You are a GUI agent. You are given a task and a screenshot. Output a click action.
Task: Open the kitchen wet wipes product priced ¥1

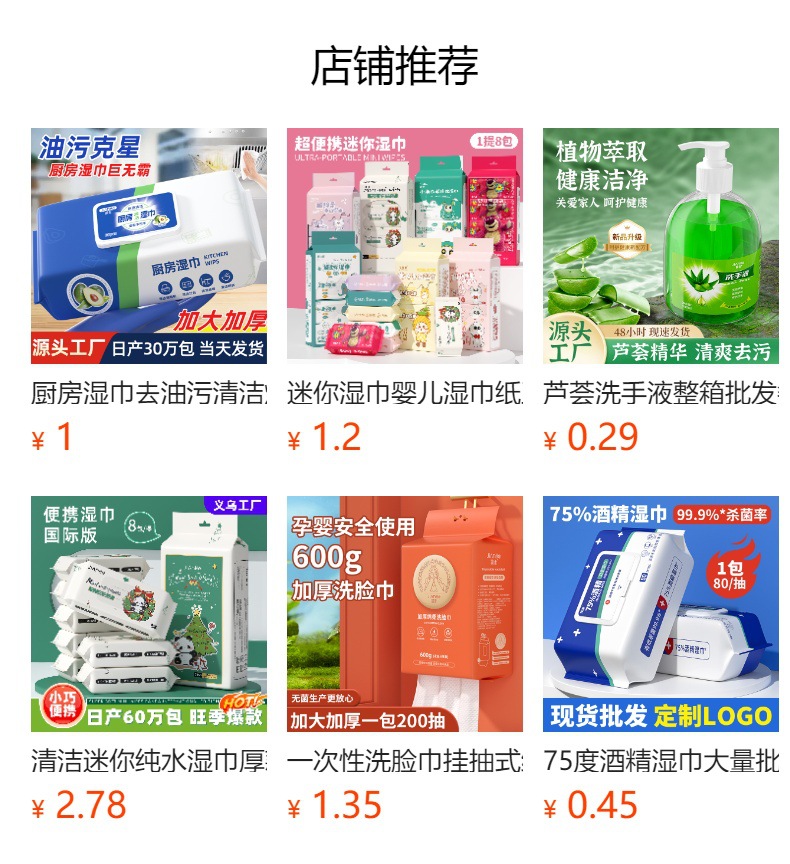pyautogui.click(x=148, y=246)
